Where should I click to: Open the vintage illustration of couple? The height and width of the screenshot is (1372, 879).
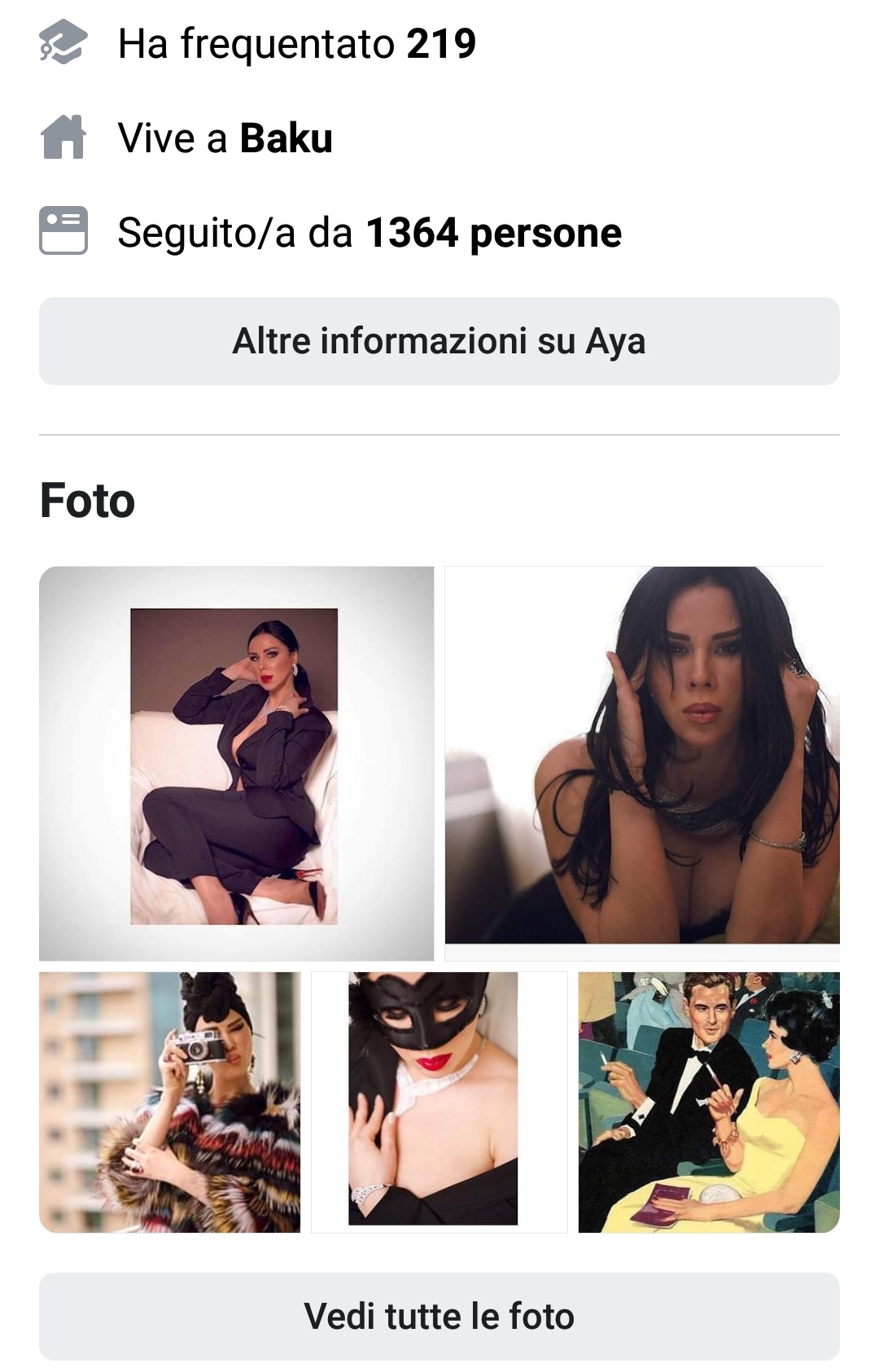(709, 1102)
